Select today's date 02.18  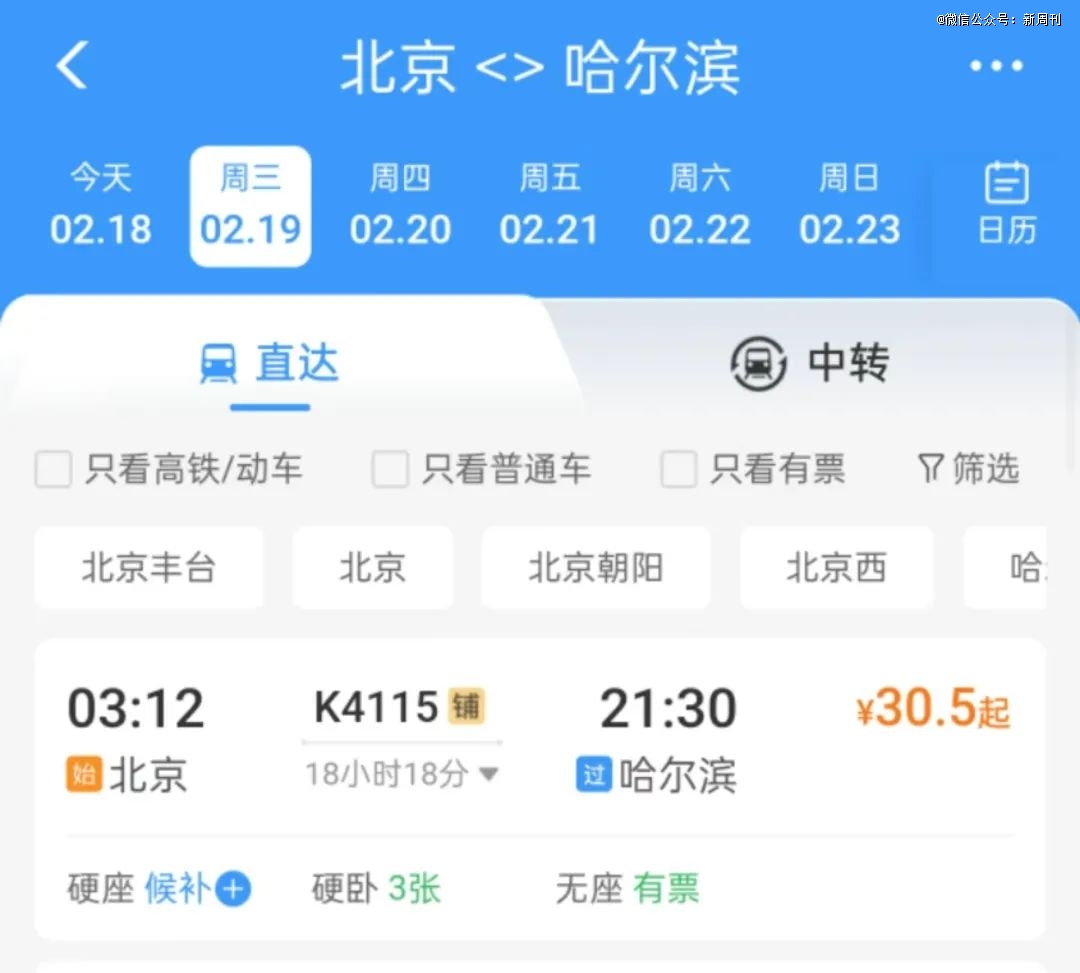click(100, 207)
